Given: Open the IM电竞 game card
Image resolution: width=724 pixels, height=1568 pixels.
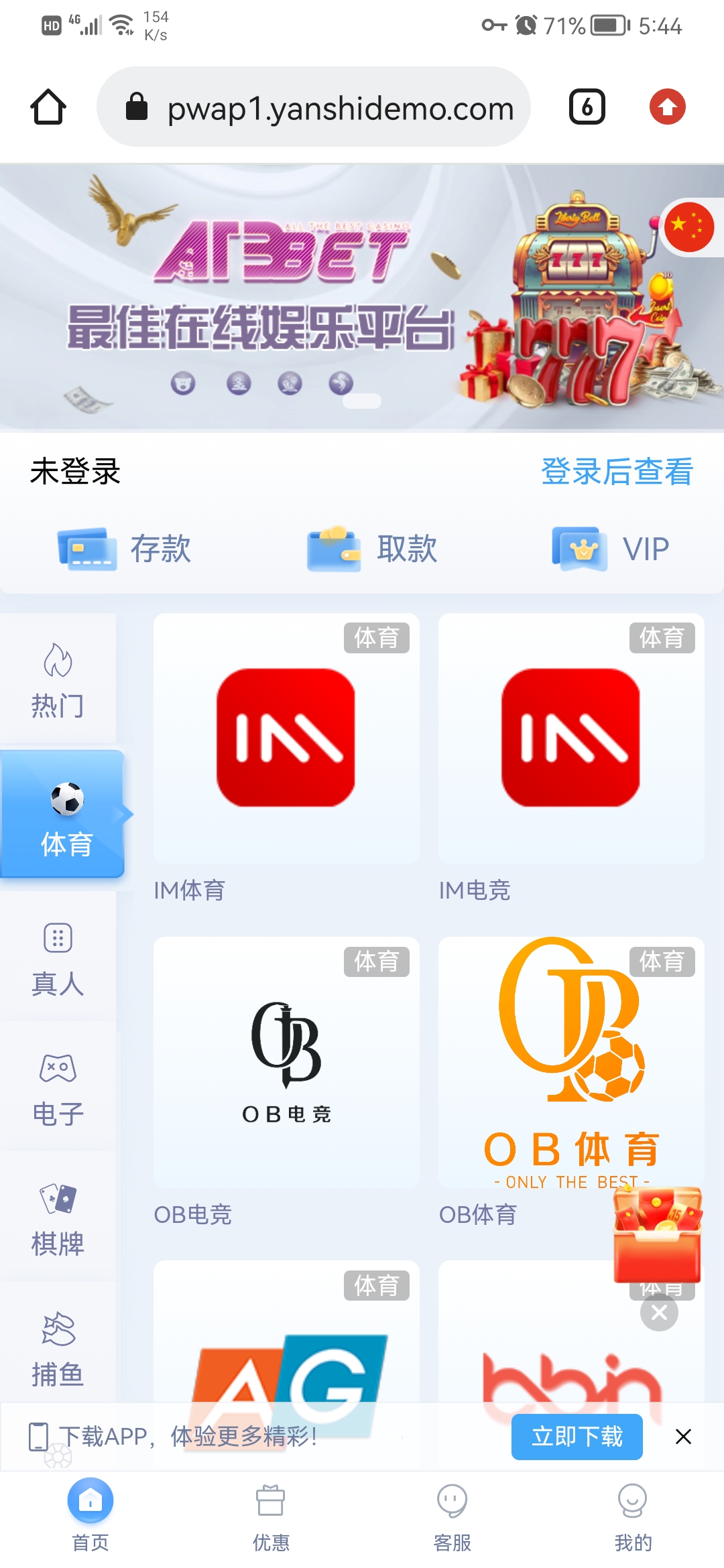Looking at the screenshot, I should pyautogui.click(x=571, y=738).
